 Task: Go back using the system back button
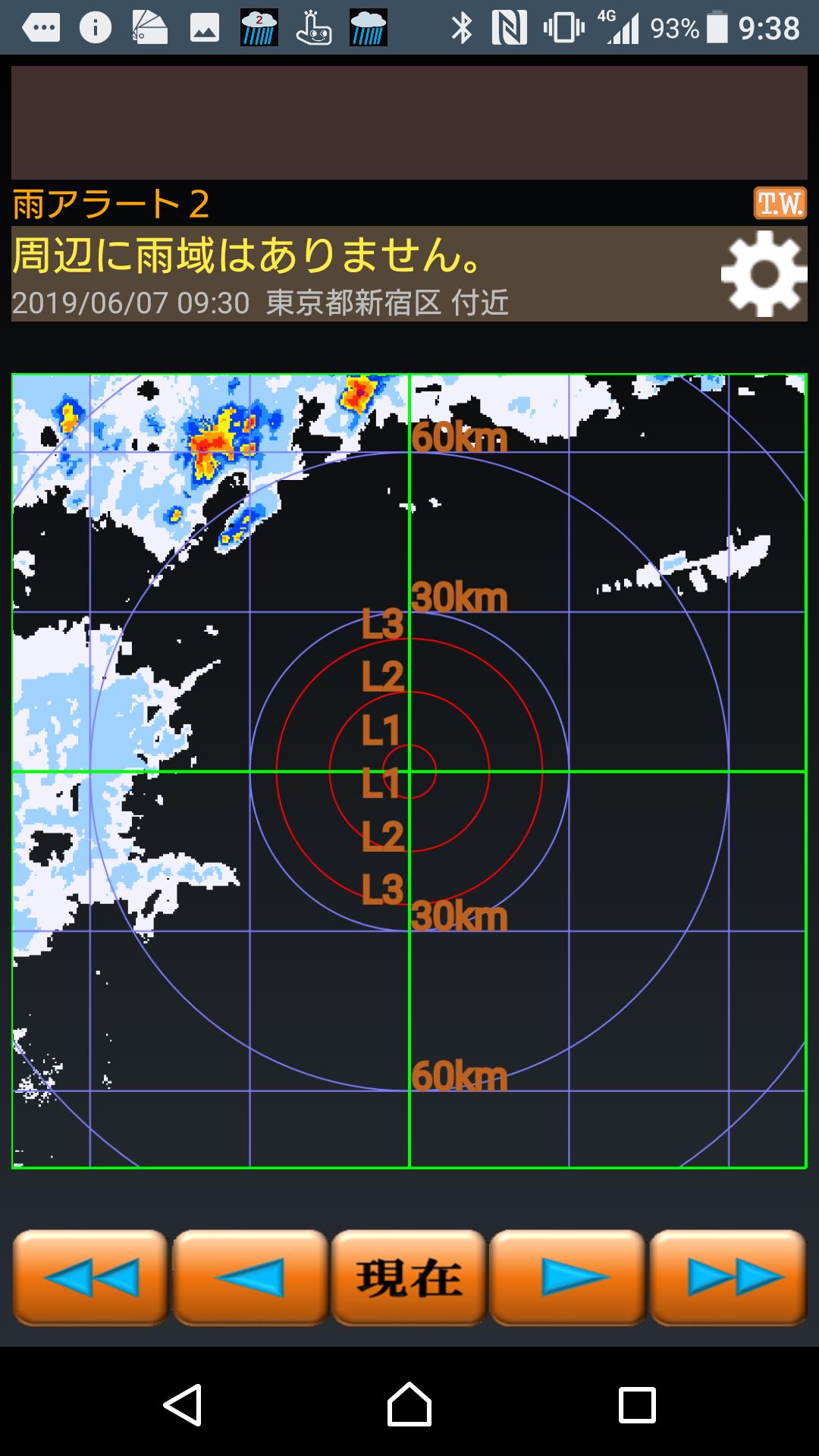pos(183,1404)
